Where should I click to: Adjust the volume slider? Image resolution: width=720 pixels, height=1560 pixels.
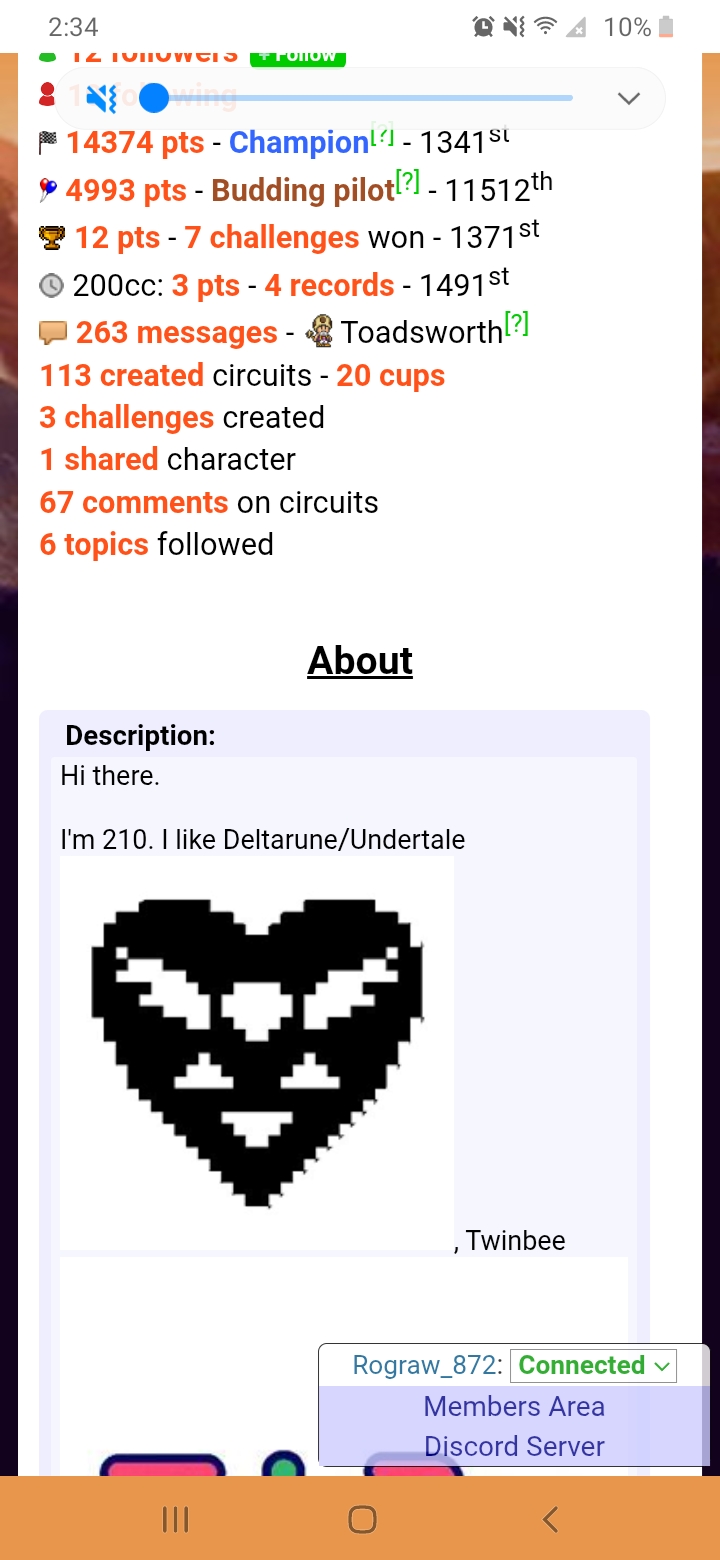pyautogui.click(x=154, y=98)
